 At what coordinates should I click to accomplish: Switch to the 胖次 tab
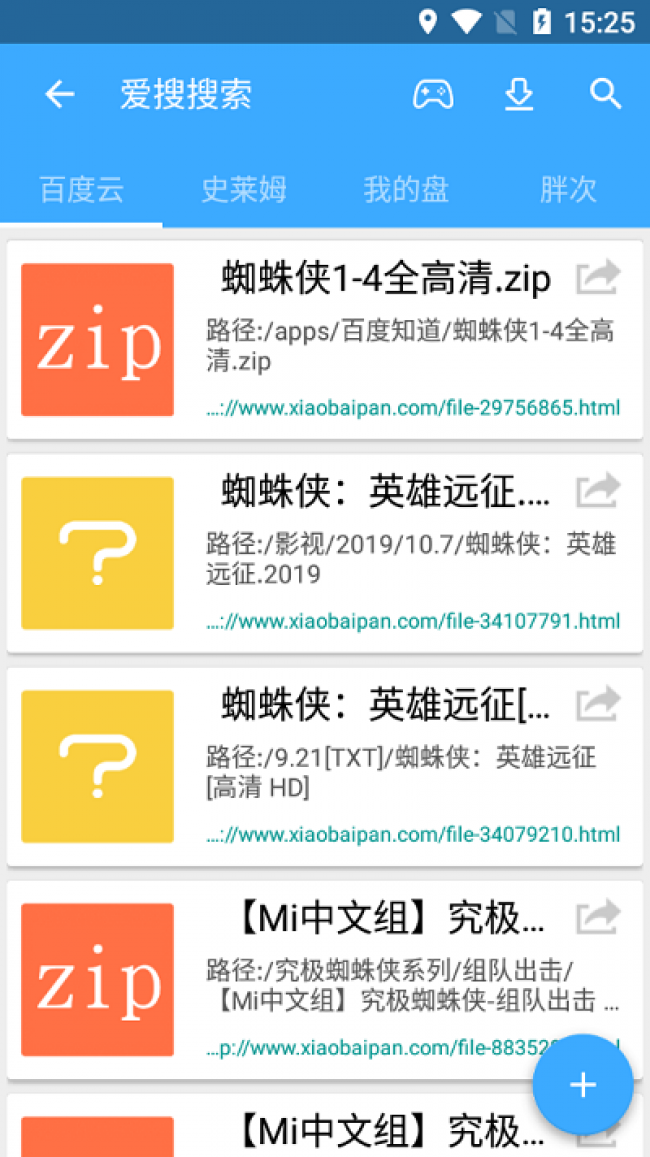568,190
